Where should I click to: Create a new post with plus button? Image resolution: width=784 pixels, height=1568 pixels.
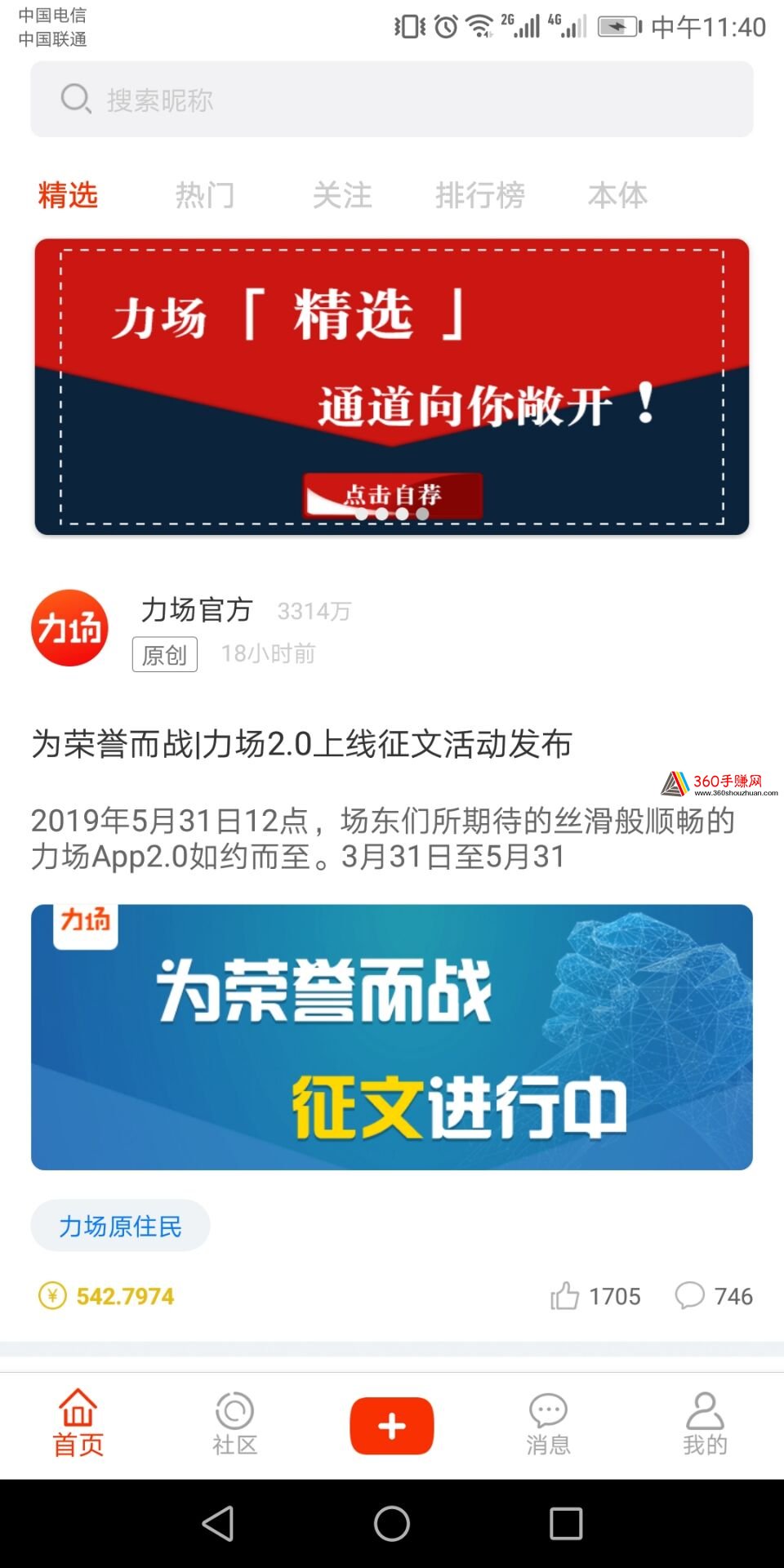point(392,1426)
